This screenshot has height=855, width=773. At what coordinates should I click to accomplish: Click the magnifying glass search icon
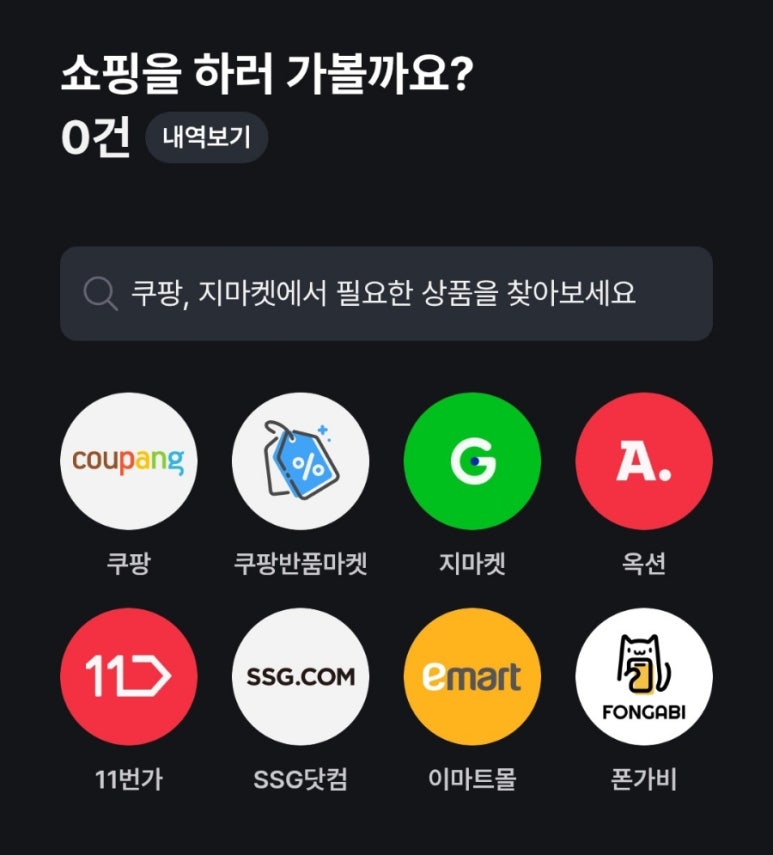100,290
